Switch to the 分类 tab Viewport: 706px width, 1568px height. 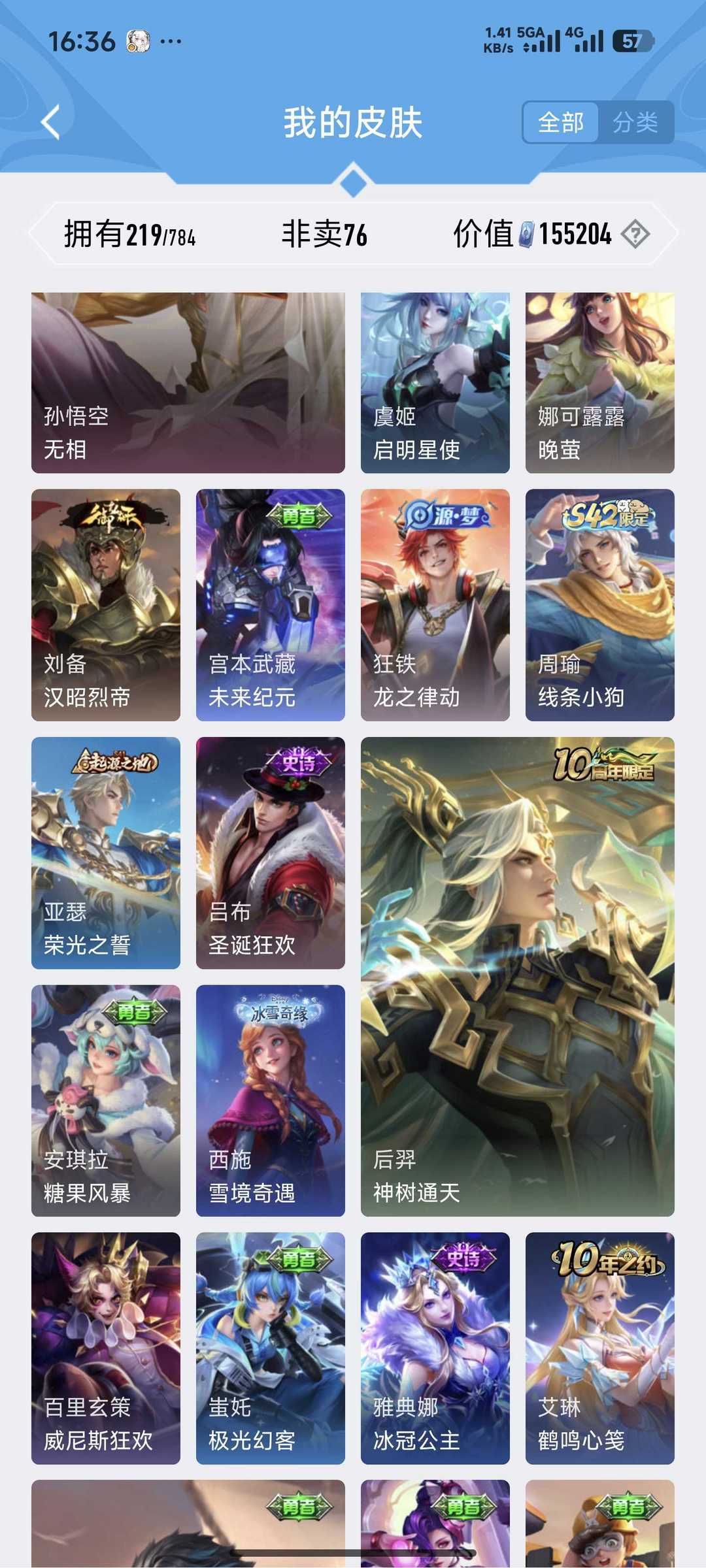click(635, 122)
